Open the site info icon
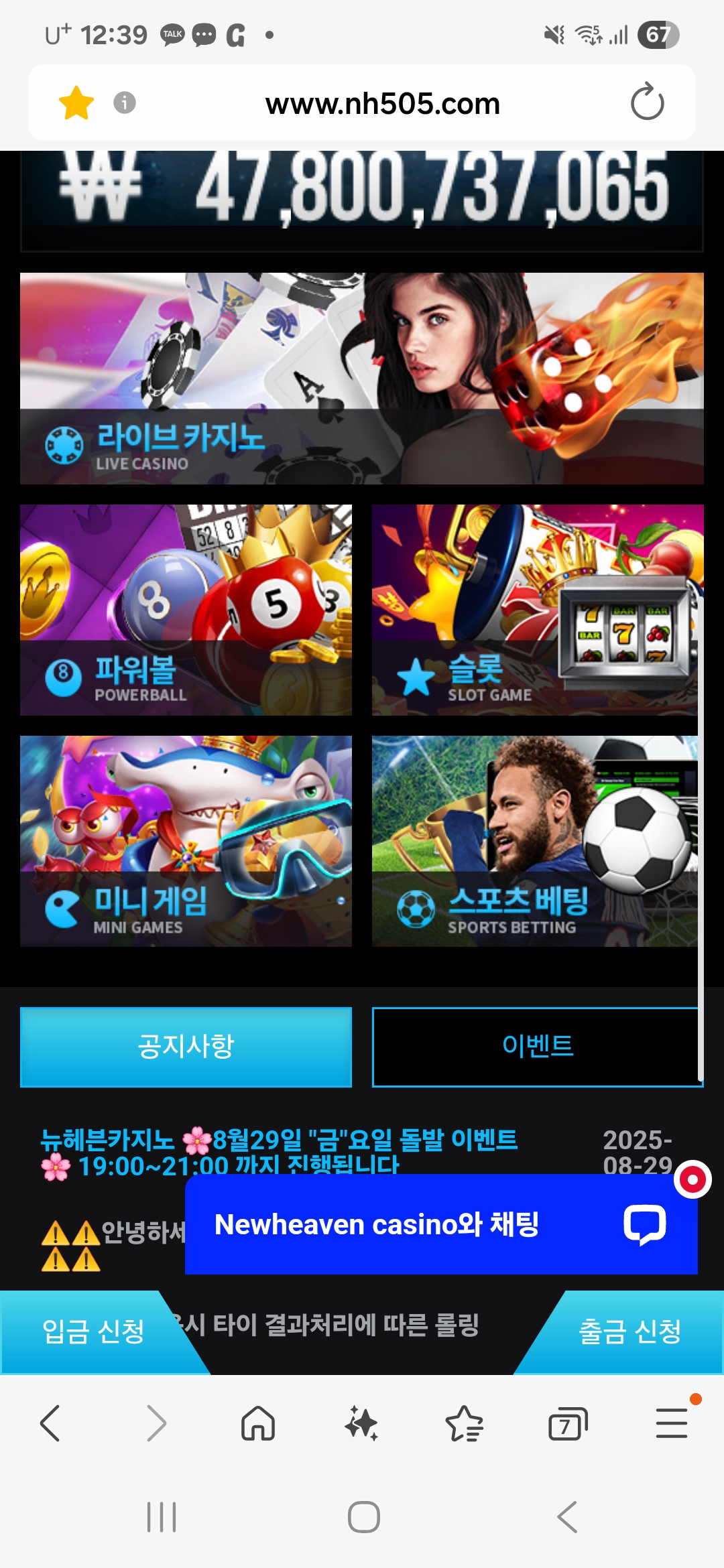 [x=125, y=103]
